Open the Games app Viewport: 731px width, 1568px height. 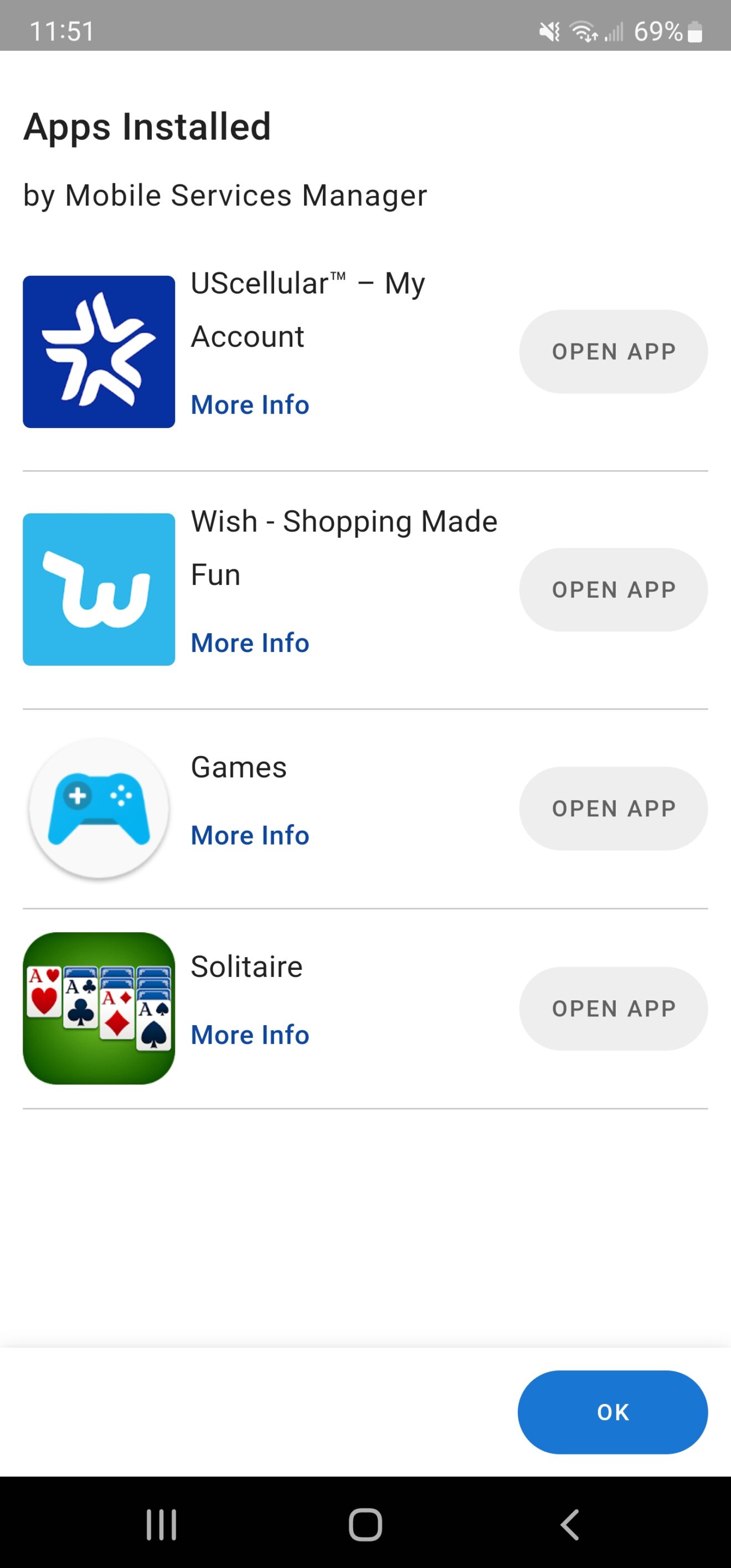613,808
